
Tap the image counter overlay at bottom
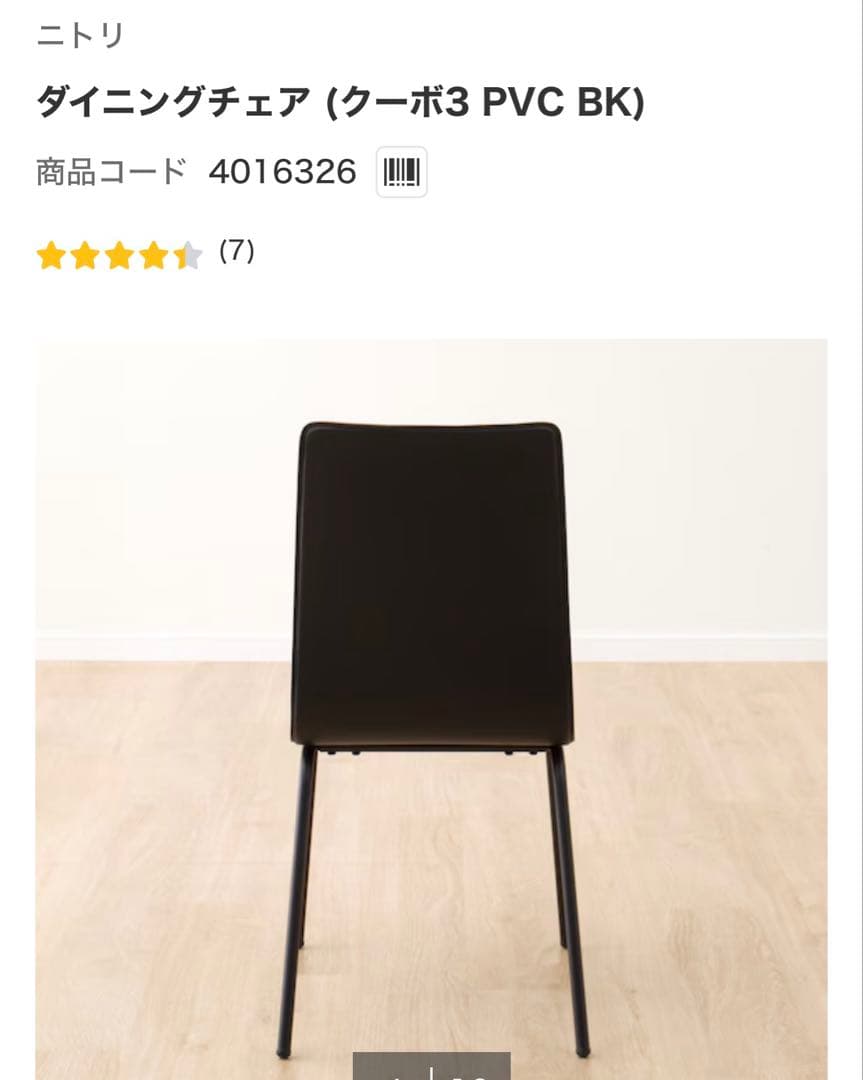(x=430, y=1065)
